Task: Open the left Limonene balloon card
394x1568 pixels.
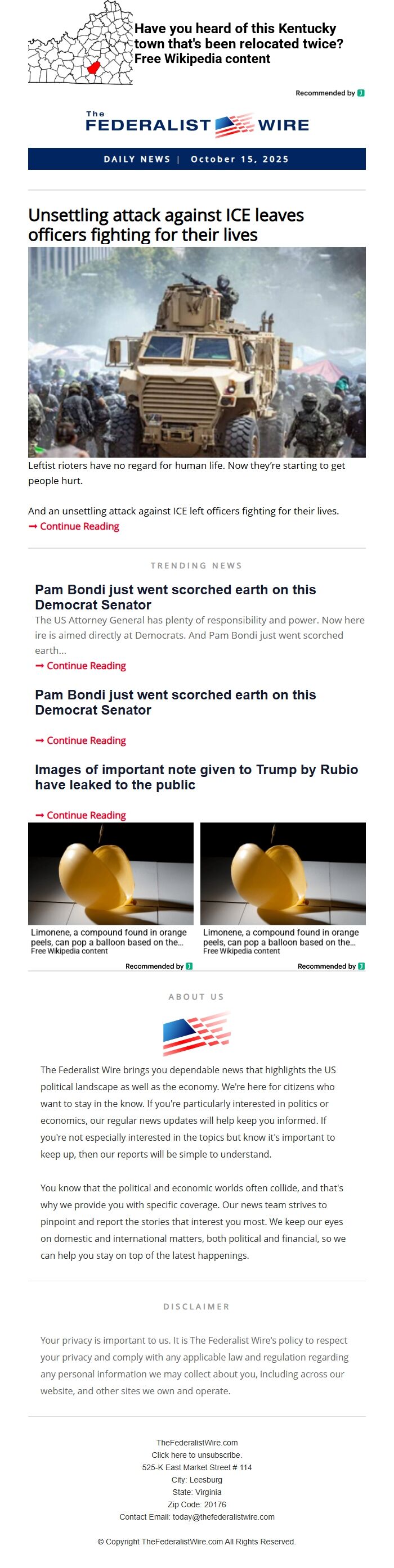Action: click(x=110, y=889)
